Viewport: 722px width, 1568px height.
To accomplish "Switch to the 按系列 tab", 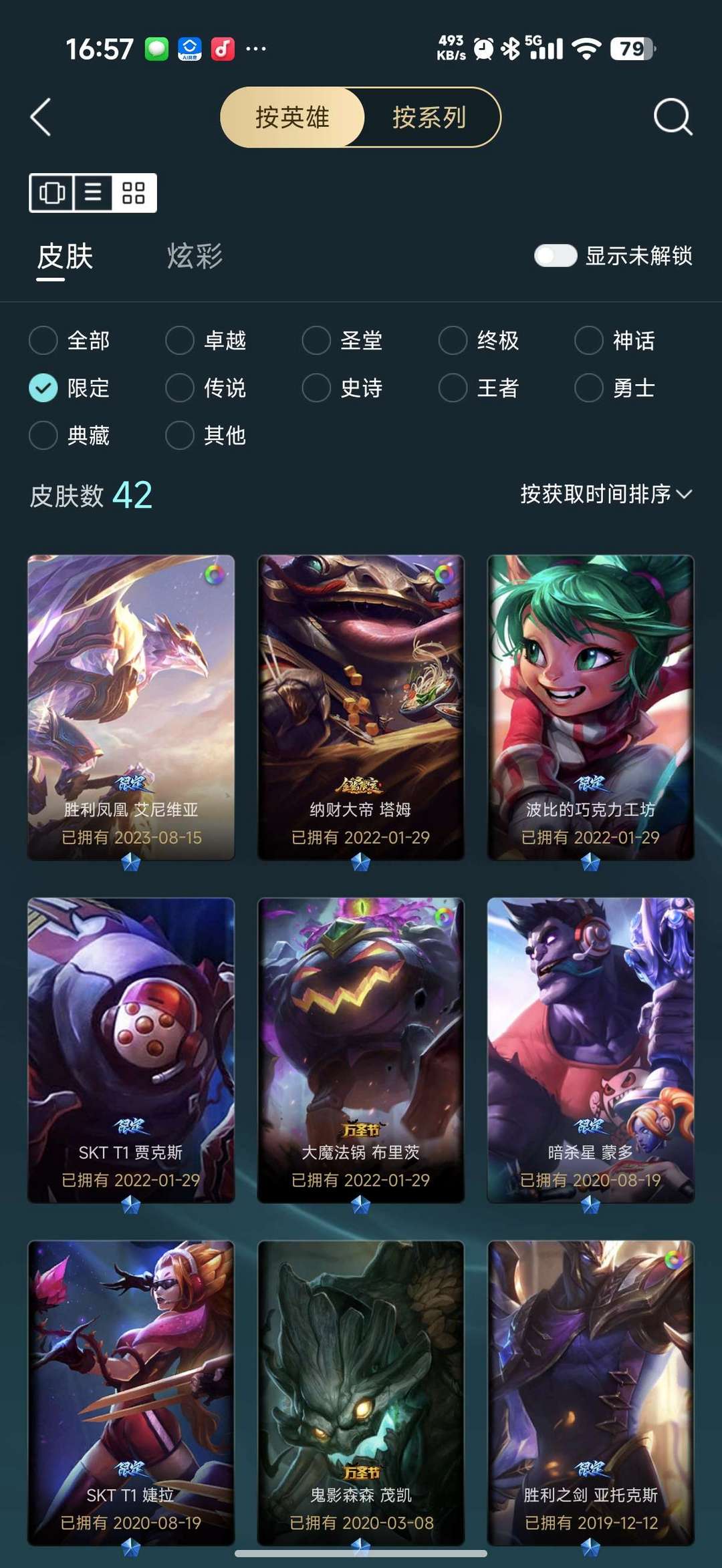I will (431, 118).
